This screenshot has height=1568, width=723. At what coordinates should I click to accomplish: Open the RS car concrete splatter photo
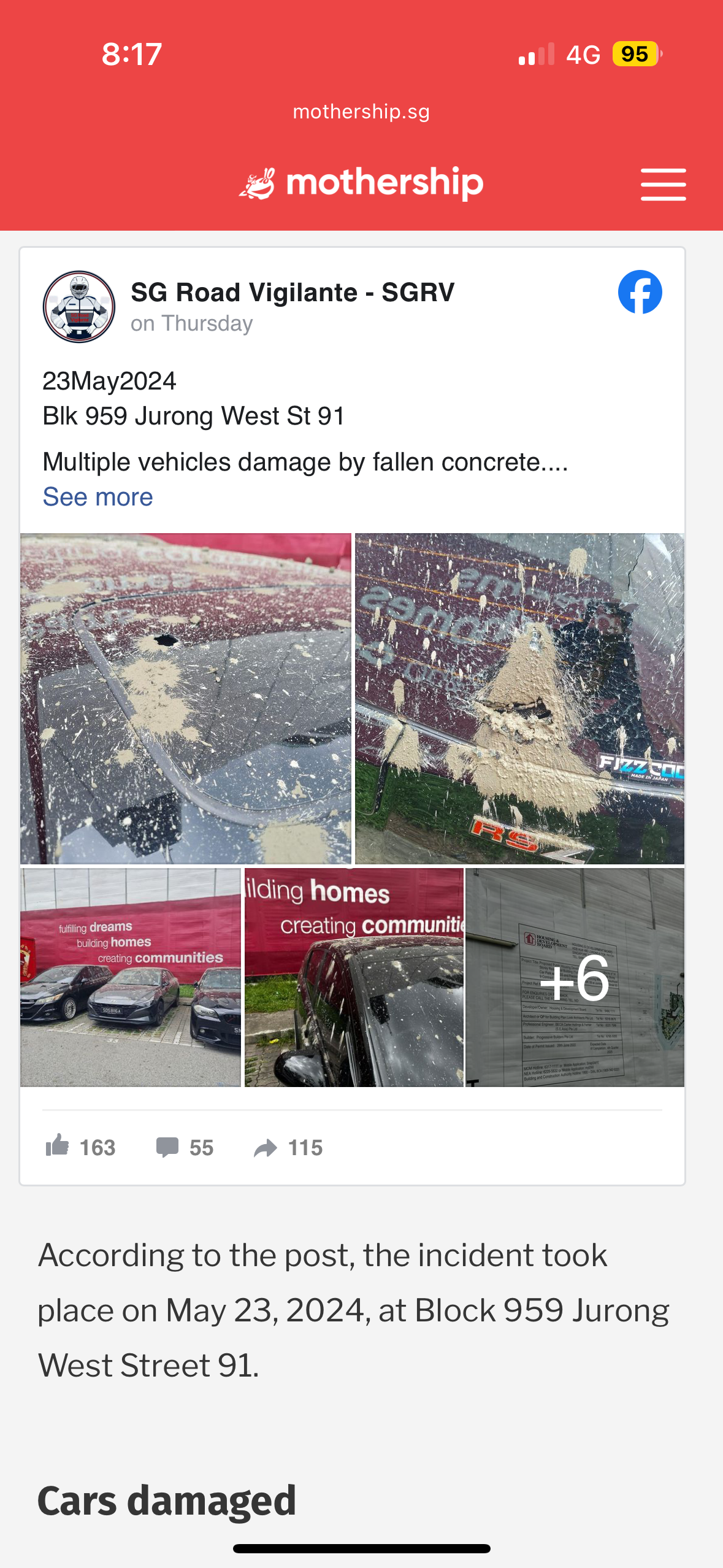click(519, 699)
